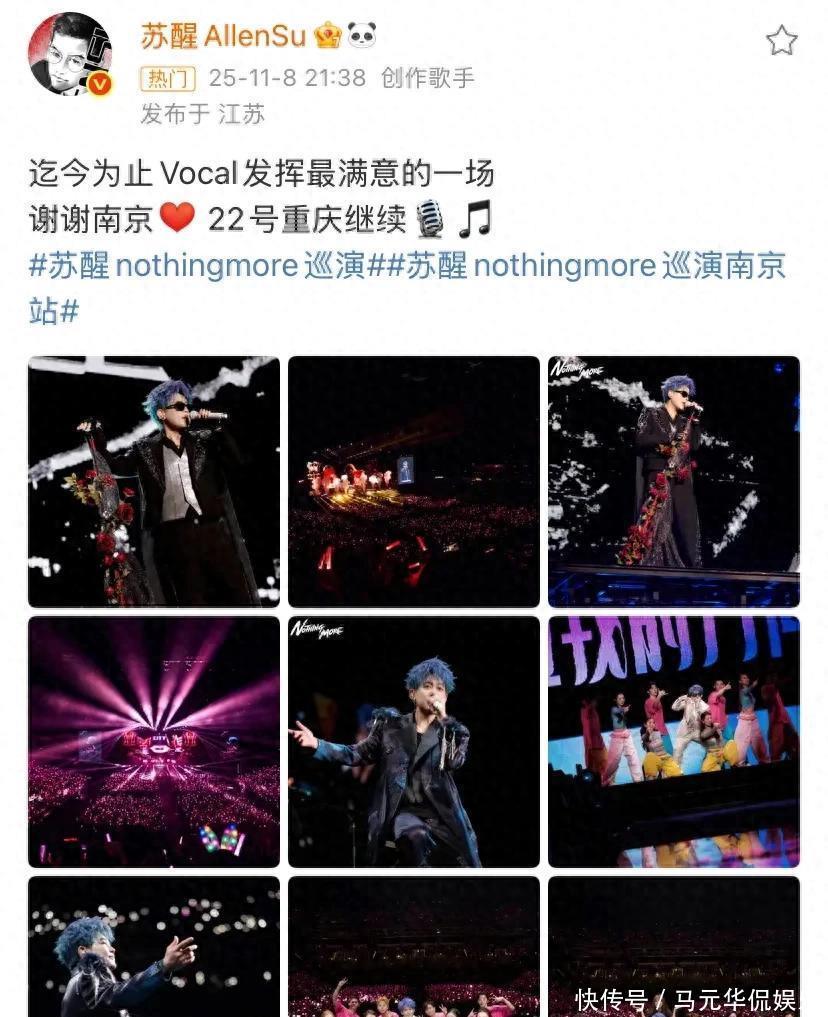Open 苏醒 AllenSu's profile avatar
Viewport: 828px width, 1017px height.
pos(70,55)
